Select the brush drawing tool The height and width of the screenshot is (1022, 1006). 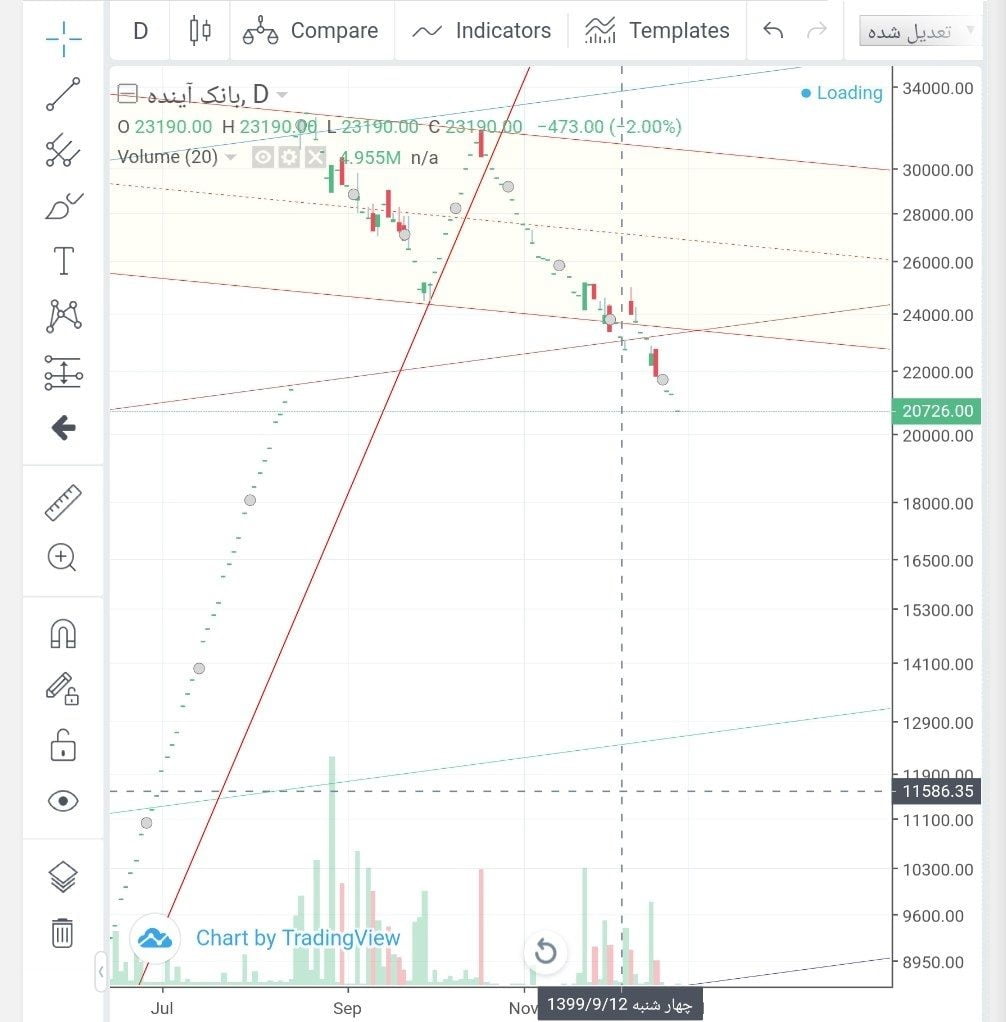63,206
